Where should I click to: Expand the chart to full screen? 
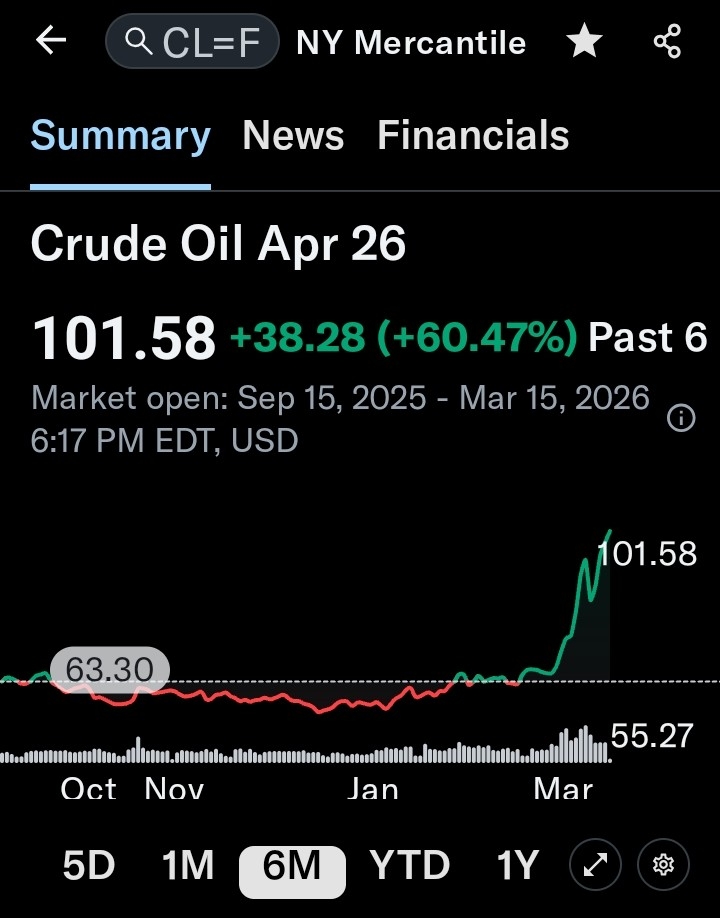[x=595, y=865]
